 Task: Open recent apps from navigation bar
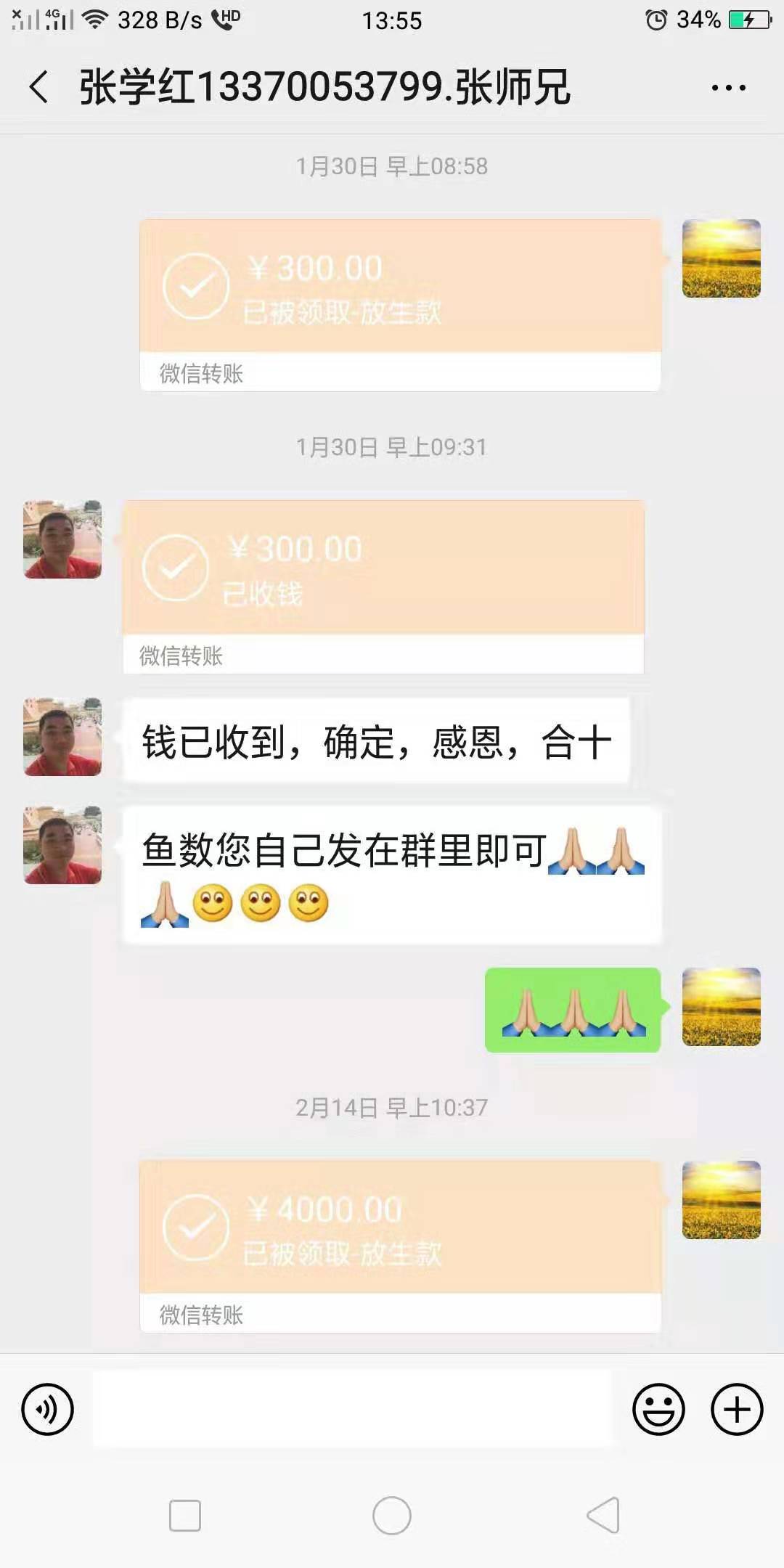coord(185,1516)
